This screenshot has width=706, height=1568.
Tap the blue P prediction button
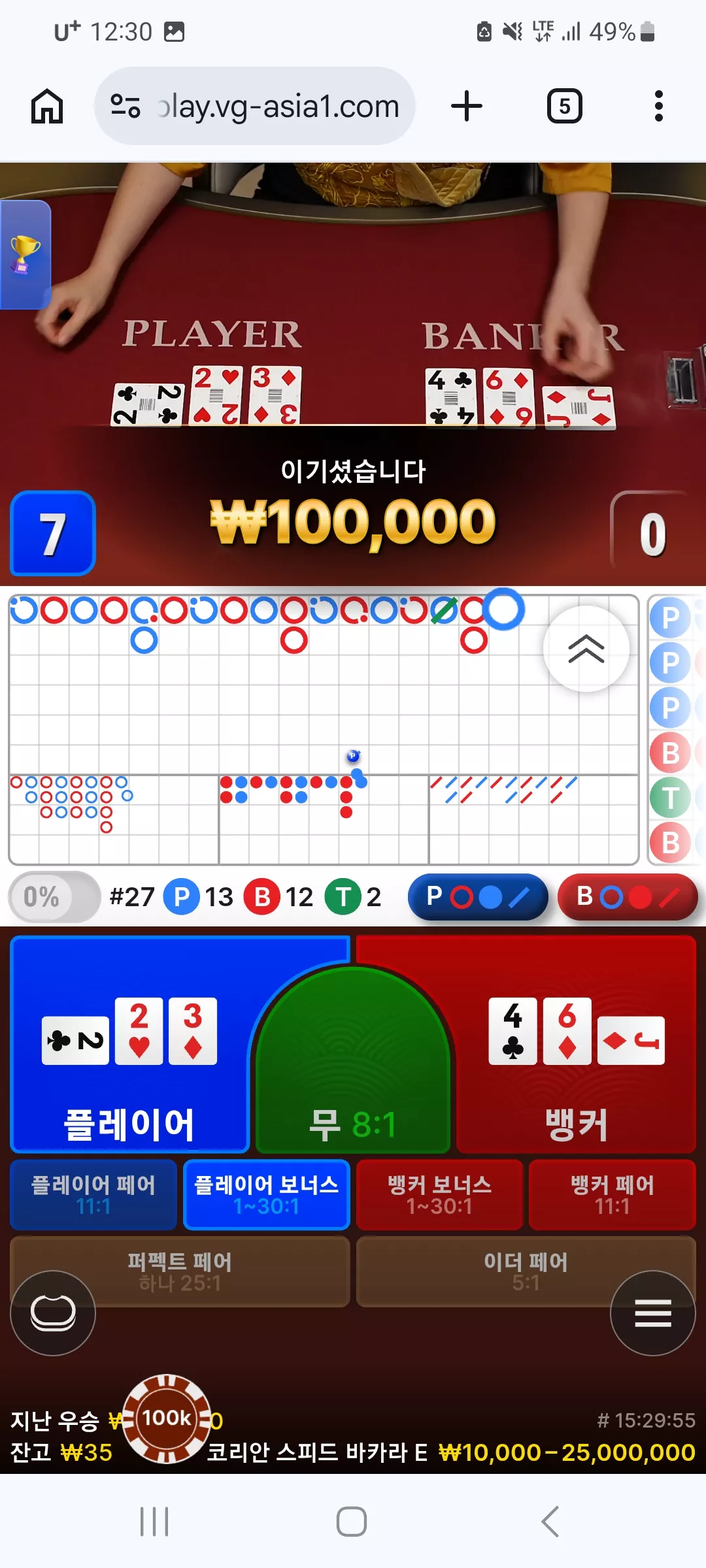coord(478,897)
